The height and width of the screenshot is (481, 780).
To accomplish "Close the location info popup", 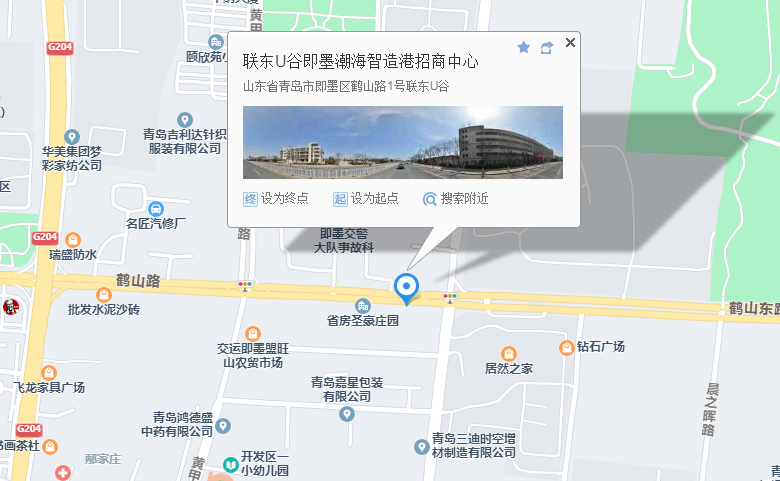I will point(570,42).
